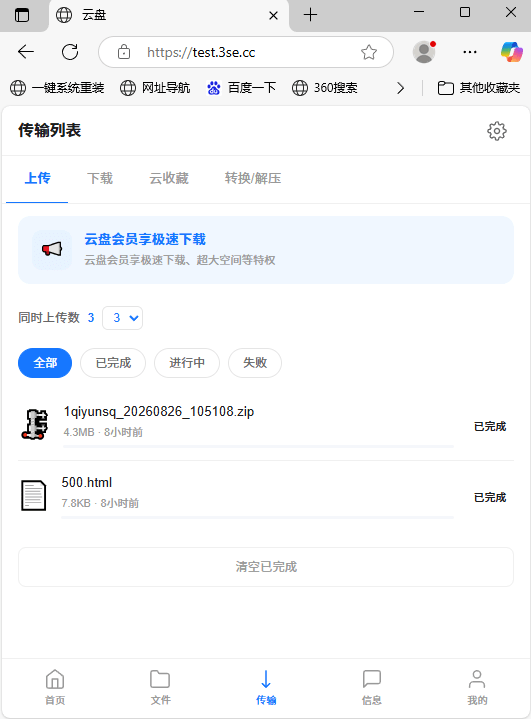Close the 云盘 browser tab

coord(273,16)
